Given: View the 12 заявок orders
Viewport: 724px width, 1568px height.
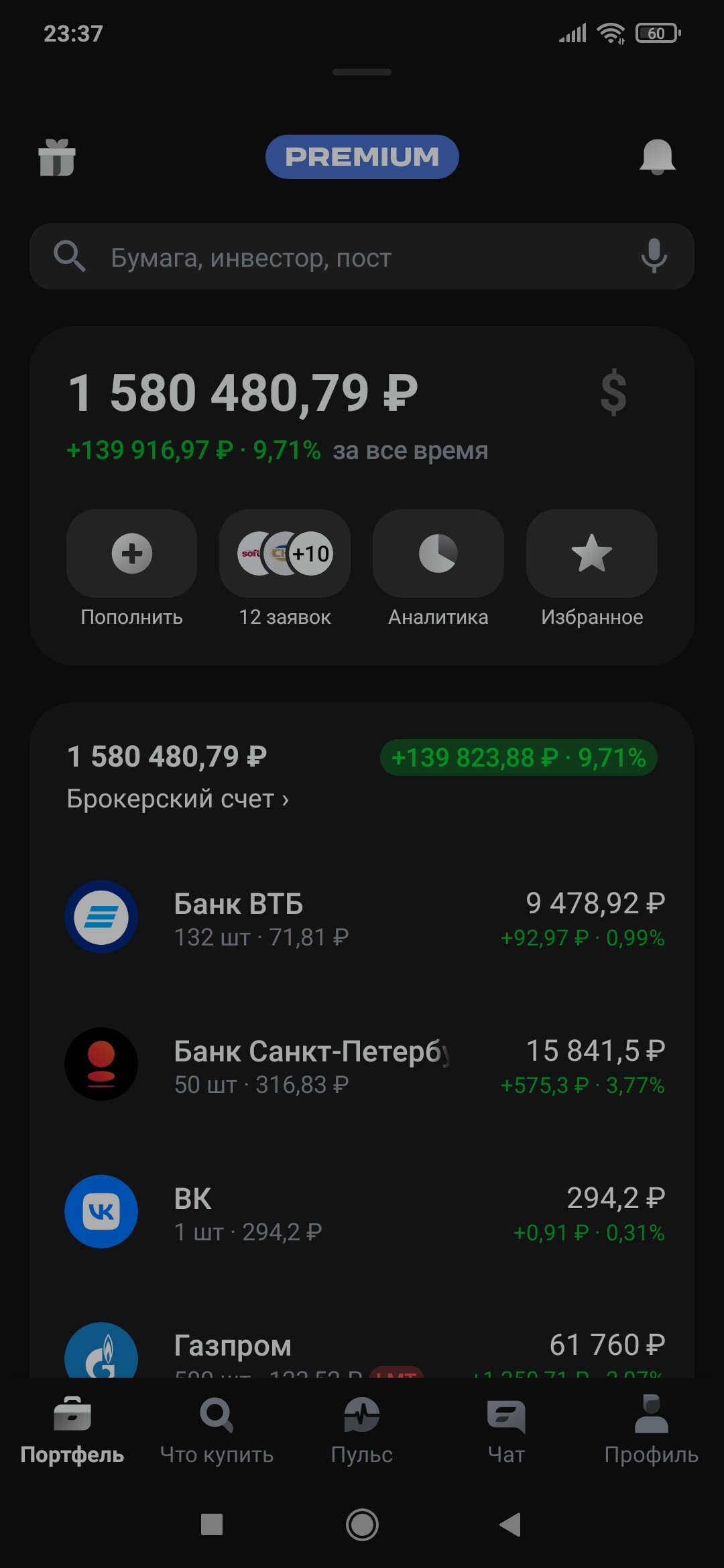Looking at the screenshot, I should tap(285, 555).
